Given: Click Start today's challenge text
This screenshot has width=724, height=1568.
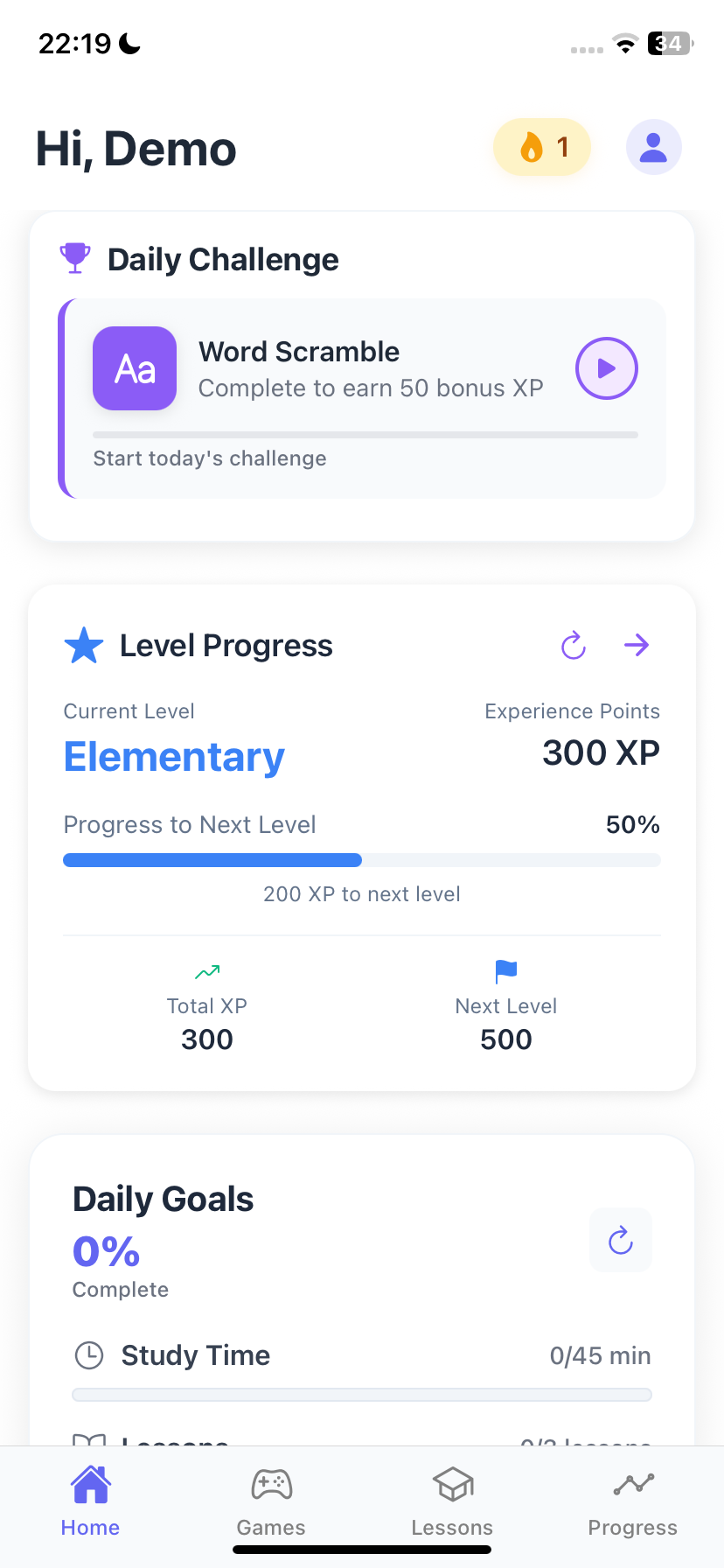Looking at the screenshot, I should tap(209, 458).
